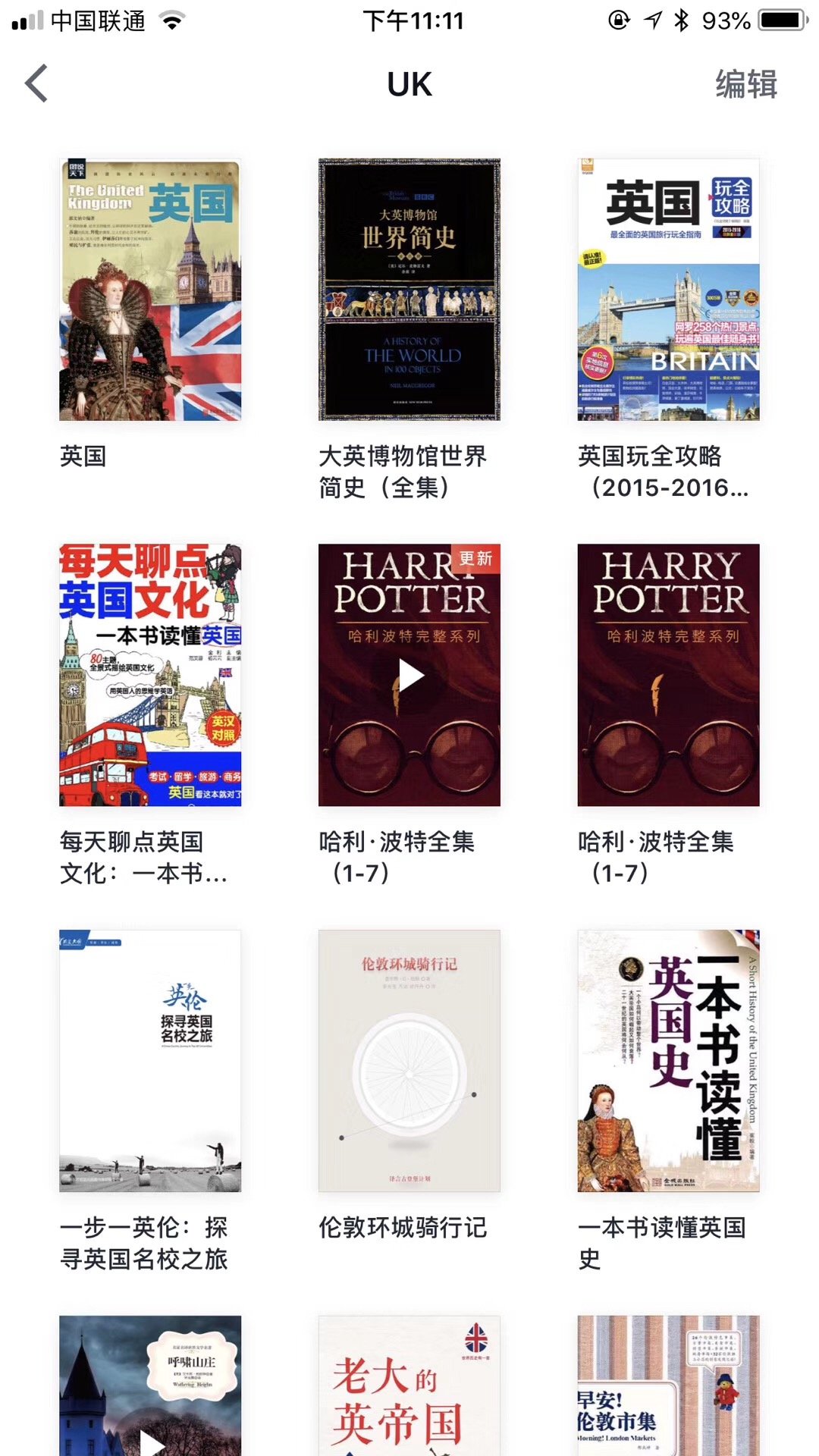Open 一本书读懂英国史
This screenshot has width=819, height=1456.
668,1060
